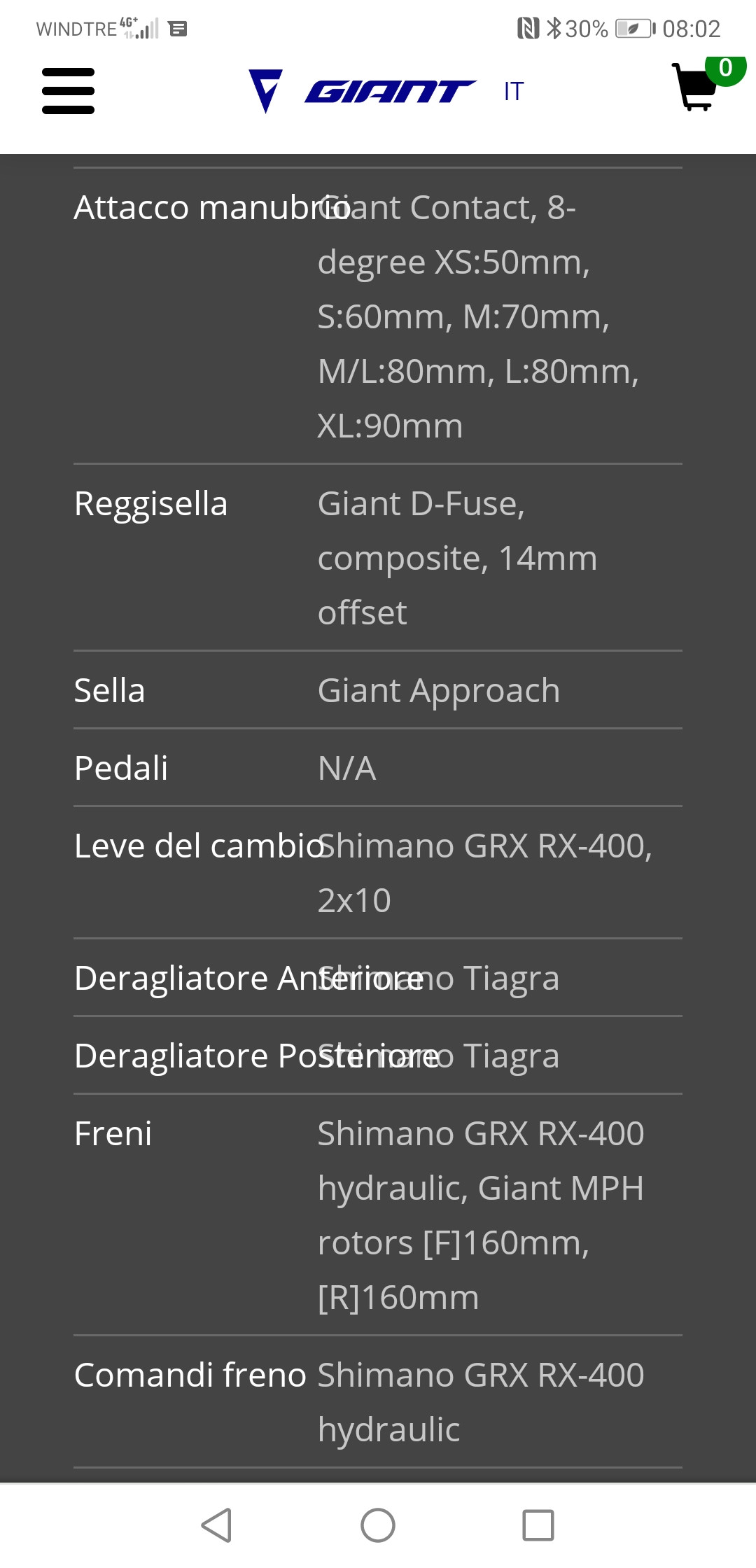This screenshot has width=756, height=1568.
Task: Open the recent apps view
Action: point(538,1525)
